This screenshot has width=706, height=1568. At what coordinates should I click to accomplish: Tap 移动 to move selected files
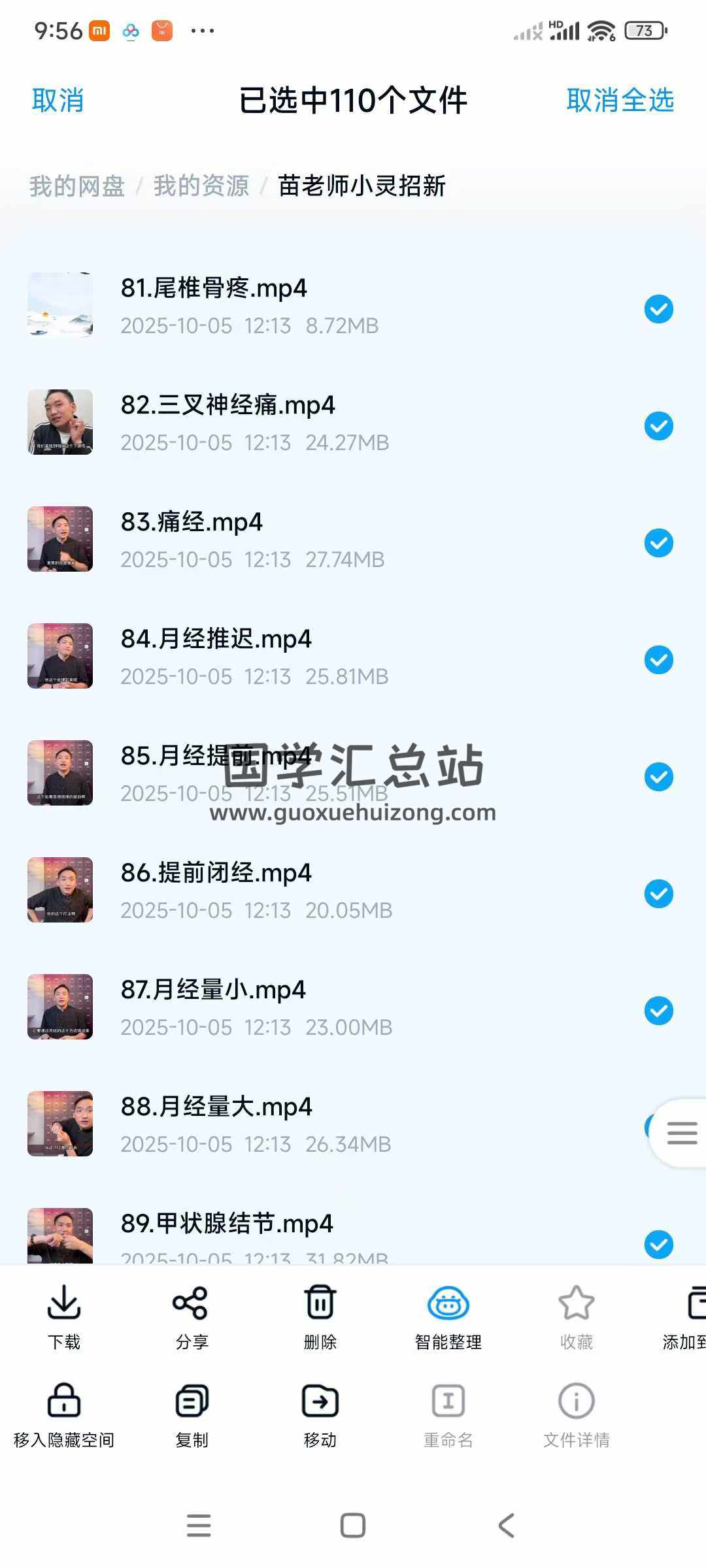tap(320, 1414)
